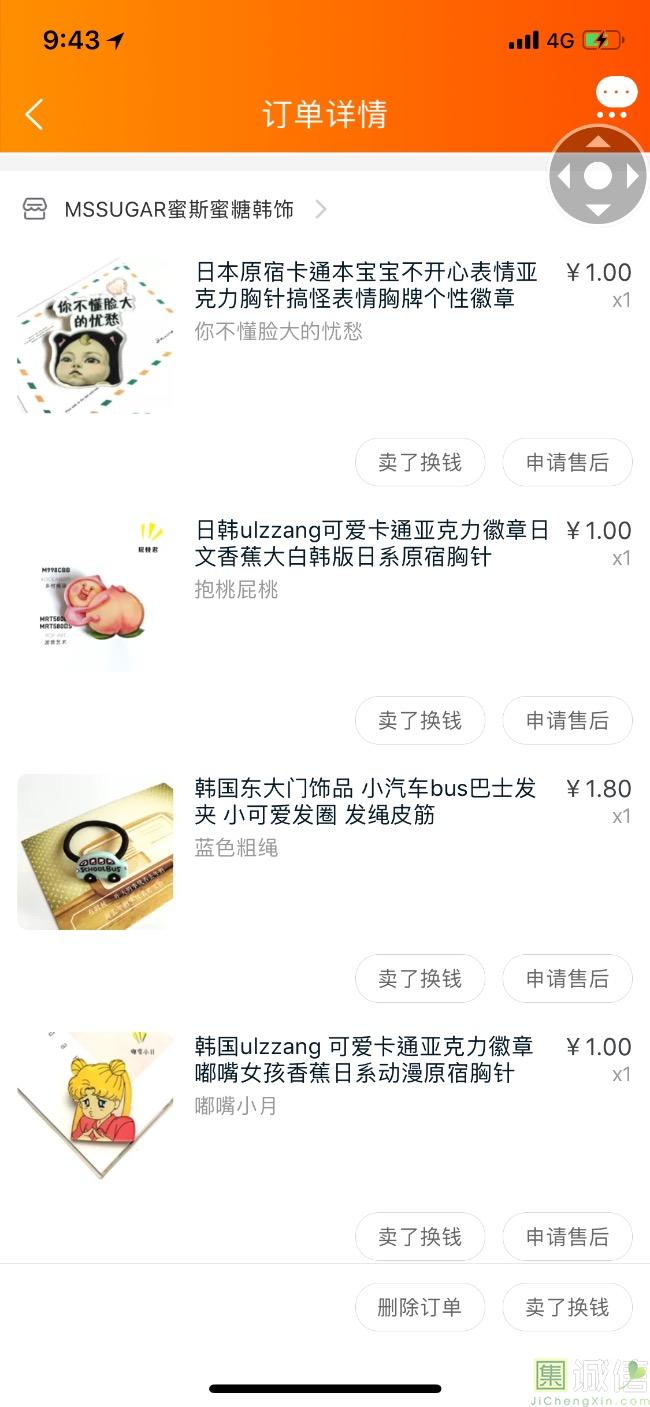
Task: Go back from order details
Action: (x=34, y=114)
